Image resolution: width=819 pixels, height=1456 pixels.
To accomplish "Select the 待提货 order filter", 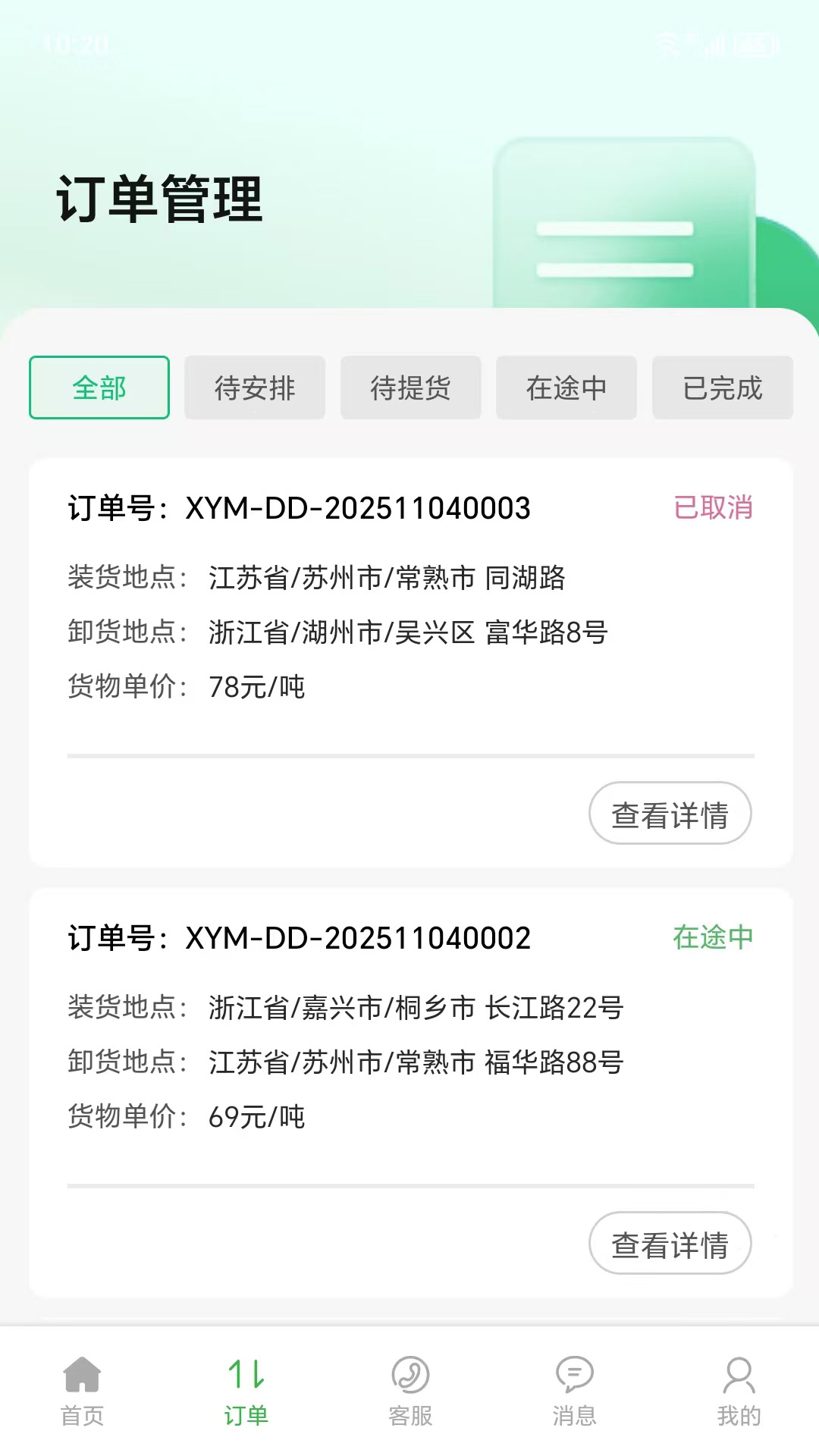I will click(410, 388).
